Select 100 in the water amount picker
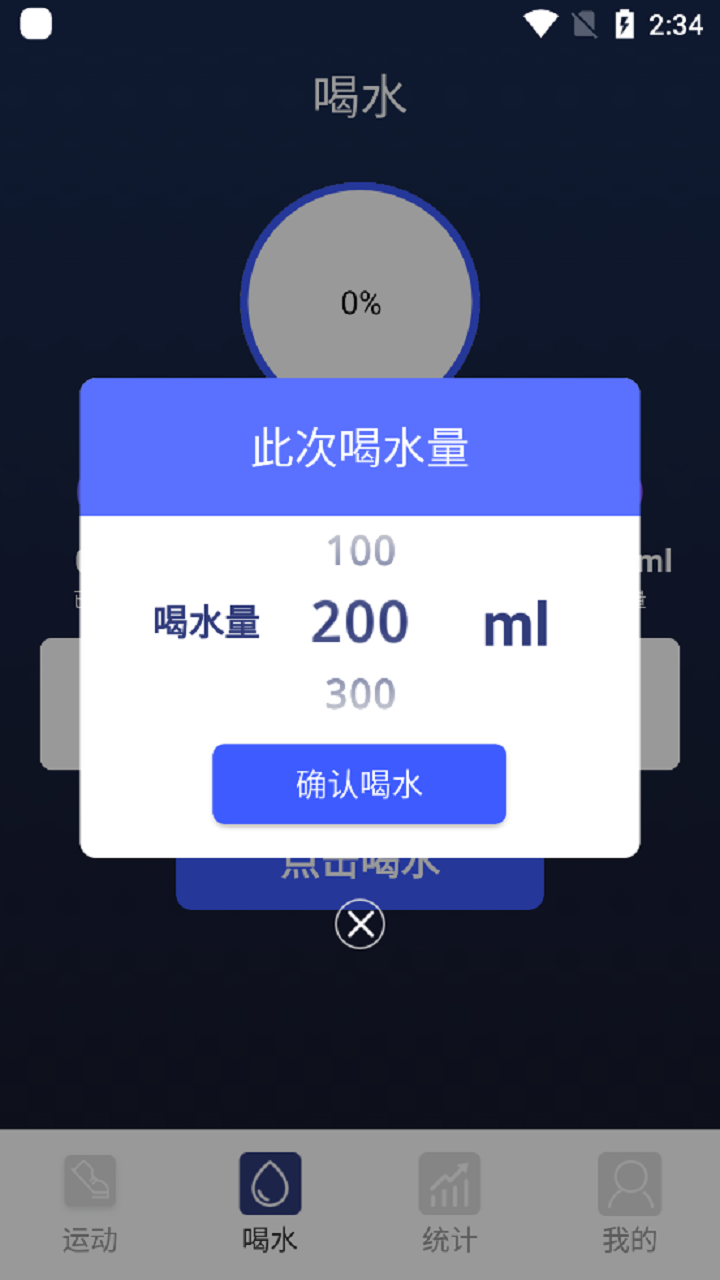This screenshot has width=720, height=1280. pyautogui.click(x=359, y=550)
